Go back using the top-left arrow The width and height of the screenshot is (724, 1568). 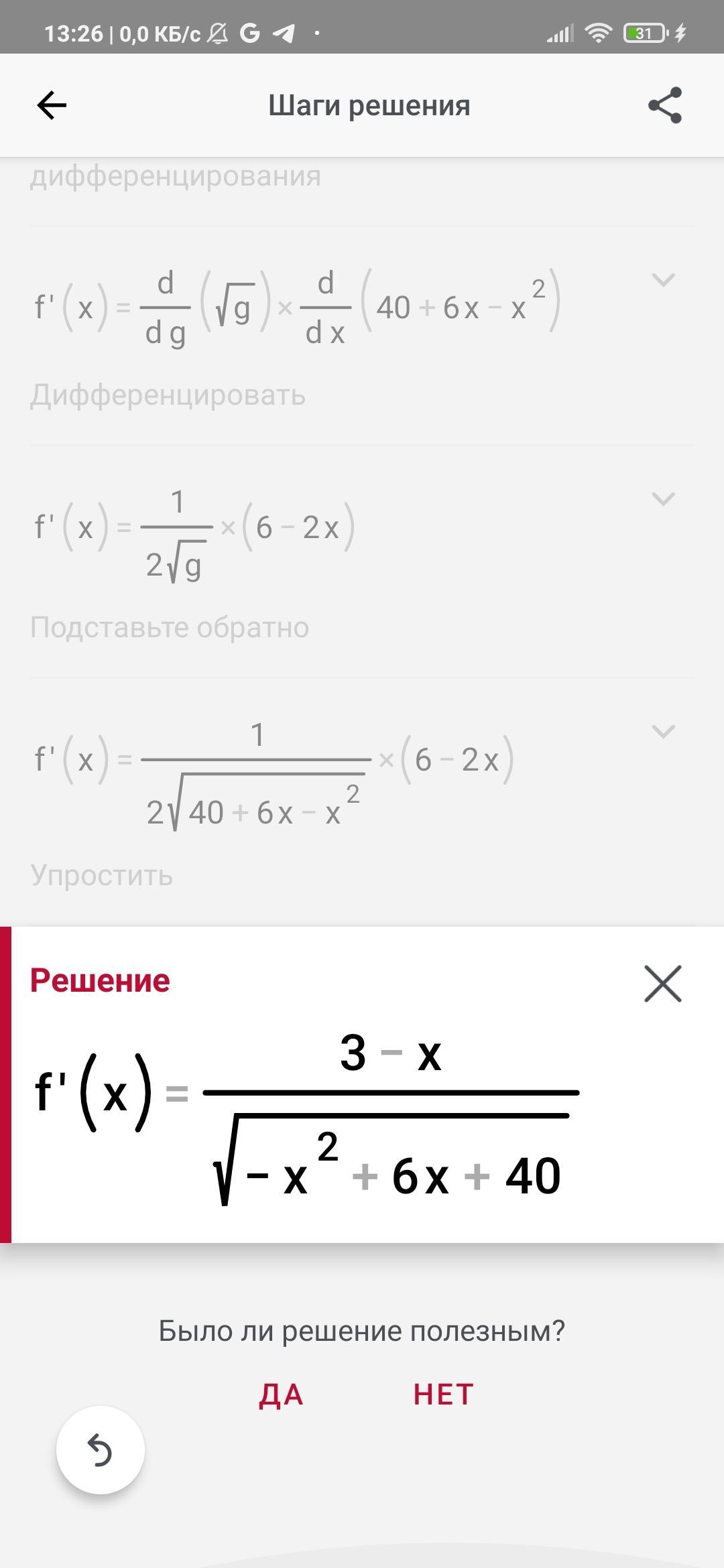[52, 105]
